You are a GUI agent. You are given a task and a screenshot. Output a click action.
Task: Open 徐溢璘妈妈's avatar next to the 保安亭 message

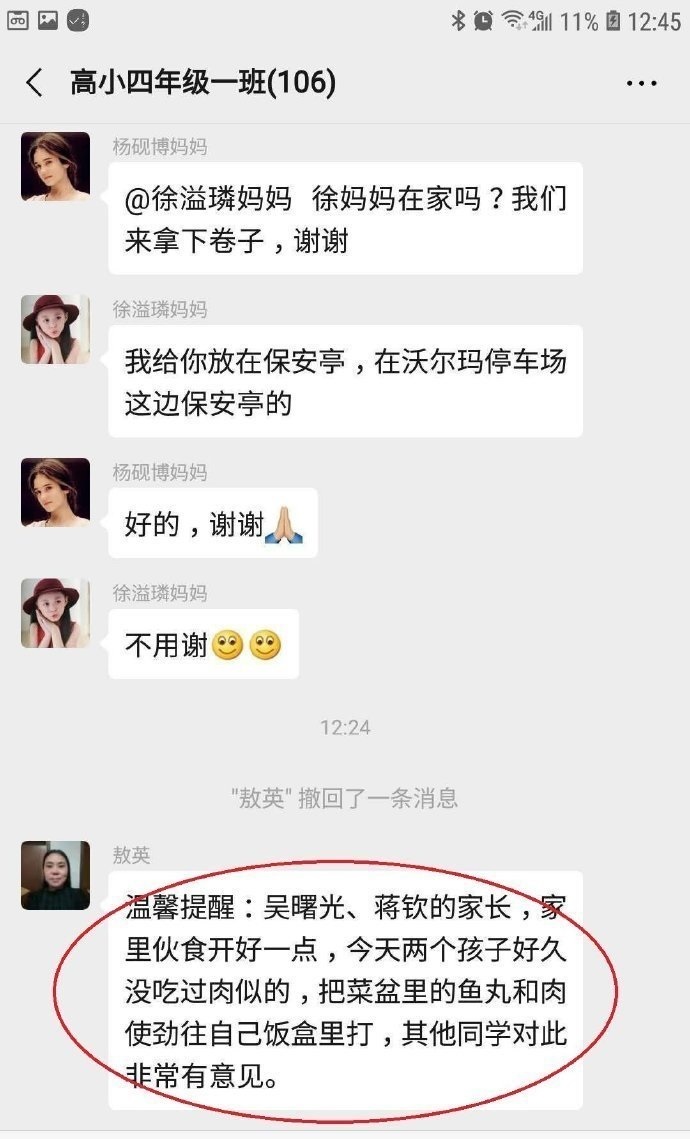click(x=55, y=329)
